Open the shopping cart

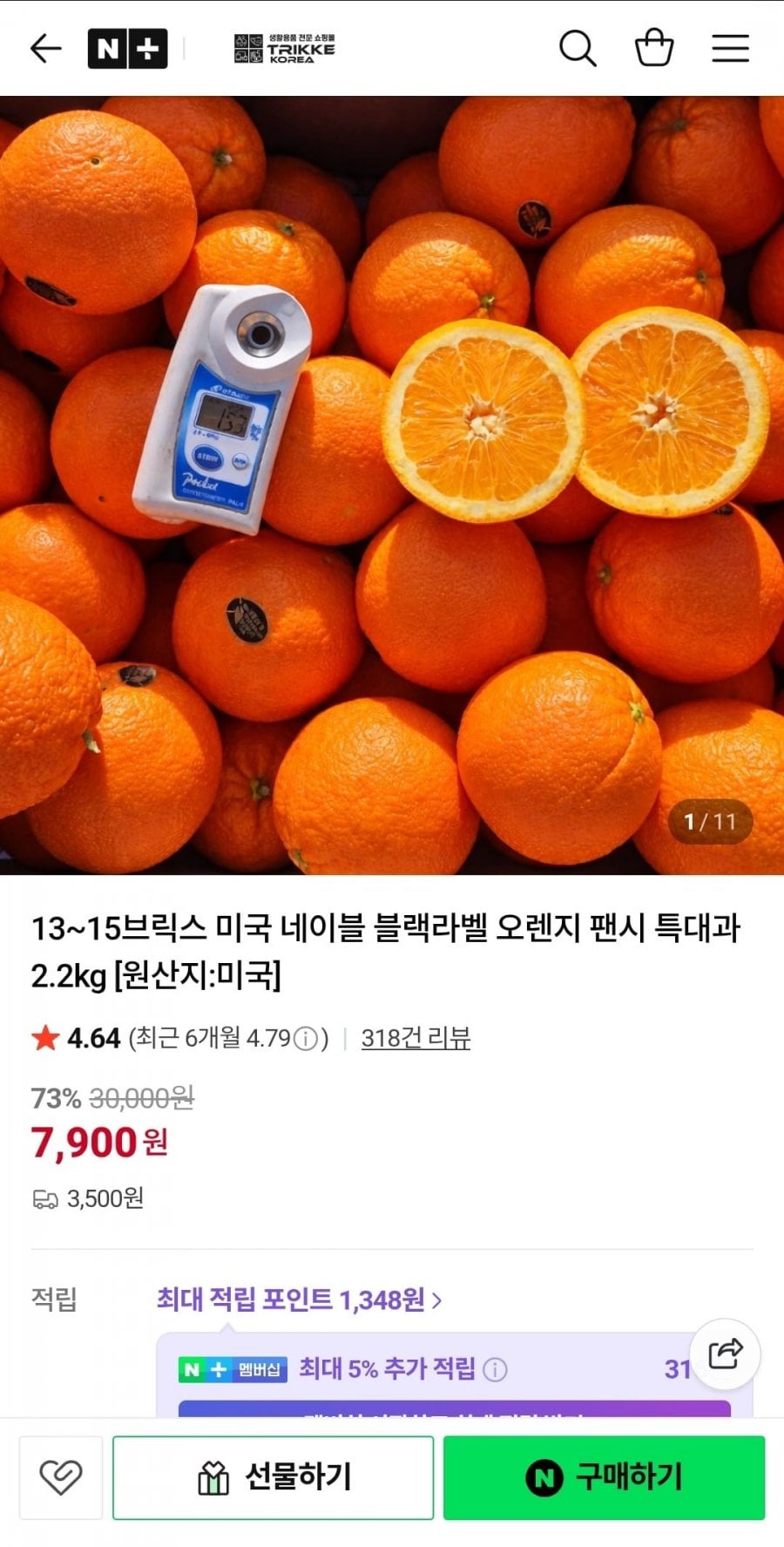click(x=653, y=49)
